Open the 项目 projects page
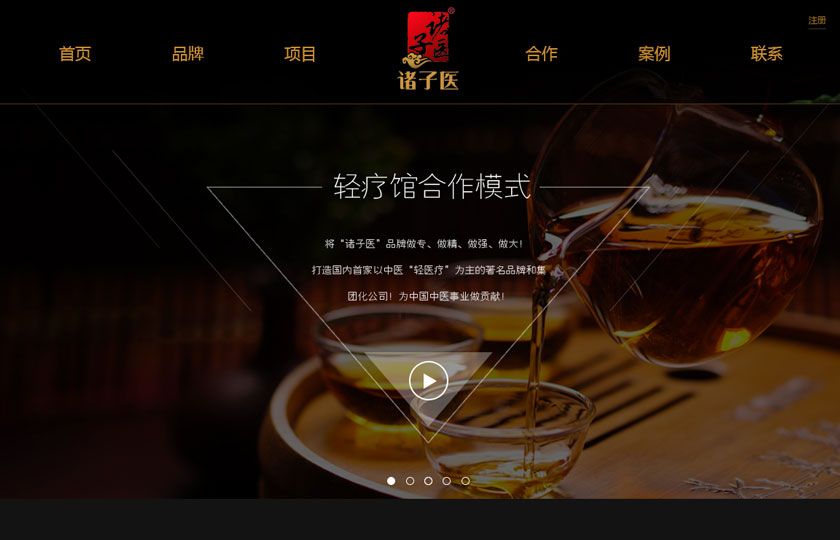 click(300, 54)
